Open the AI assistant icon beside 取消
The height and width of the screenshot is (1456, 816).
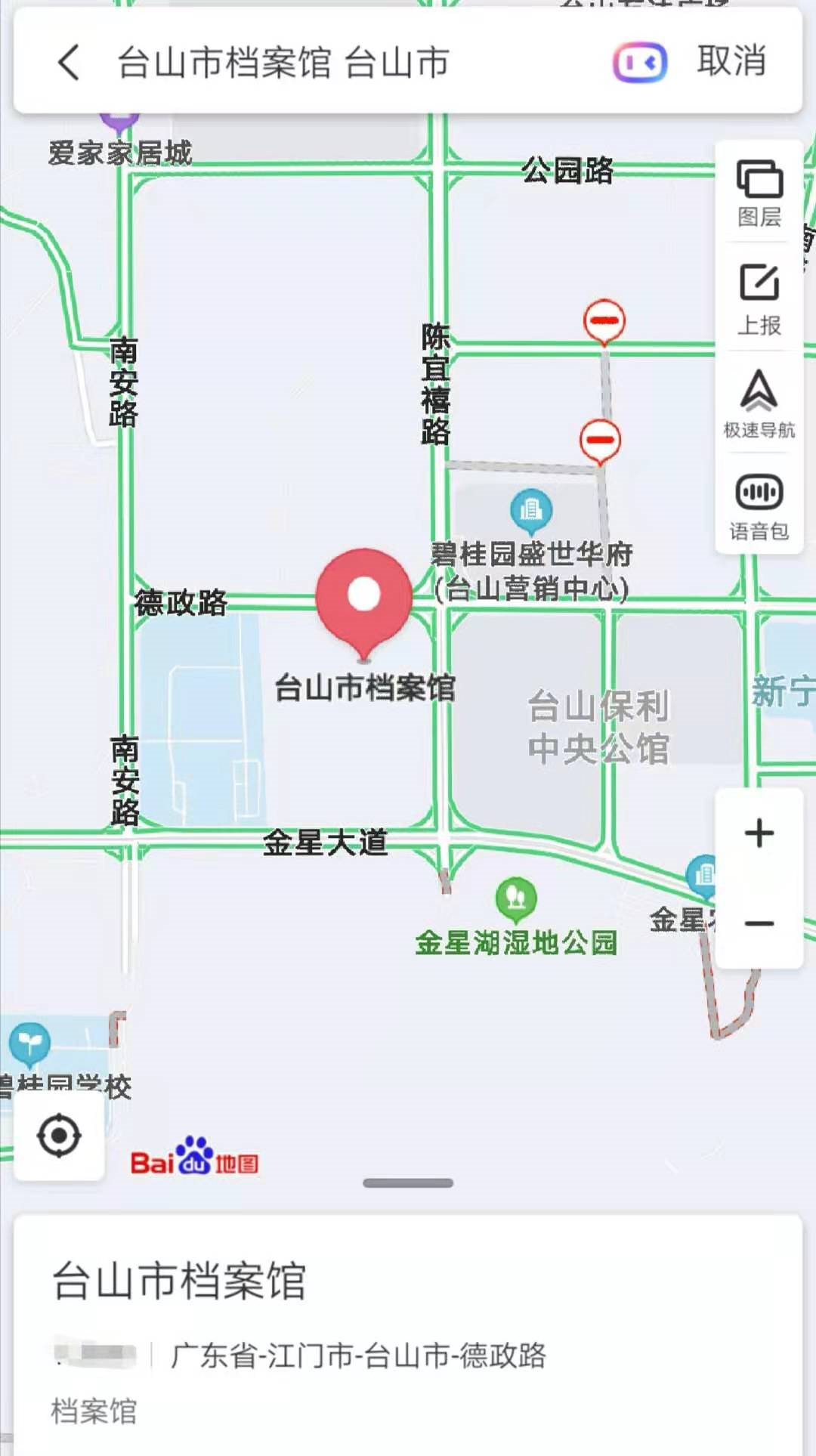(x=639, y=62)
